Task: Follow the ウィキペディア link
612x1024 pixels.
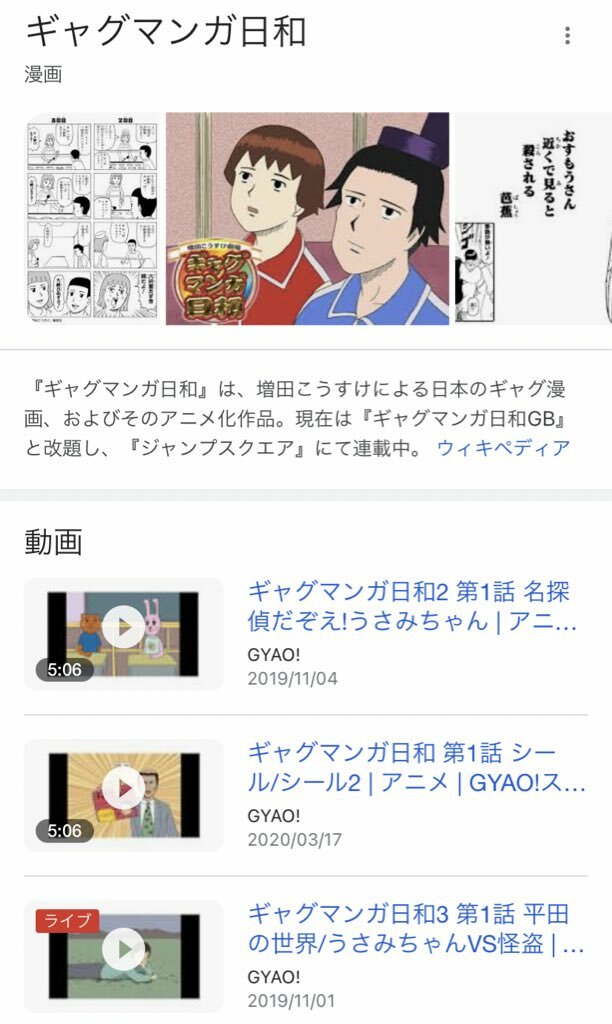Action: [503, 448]
